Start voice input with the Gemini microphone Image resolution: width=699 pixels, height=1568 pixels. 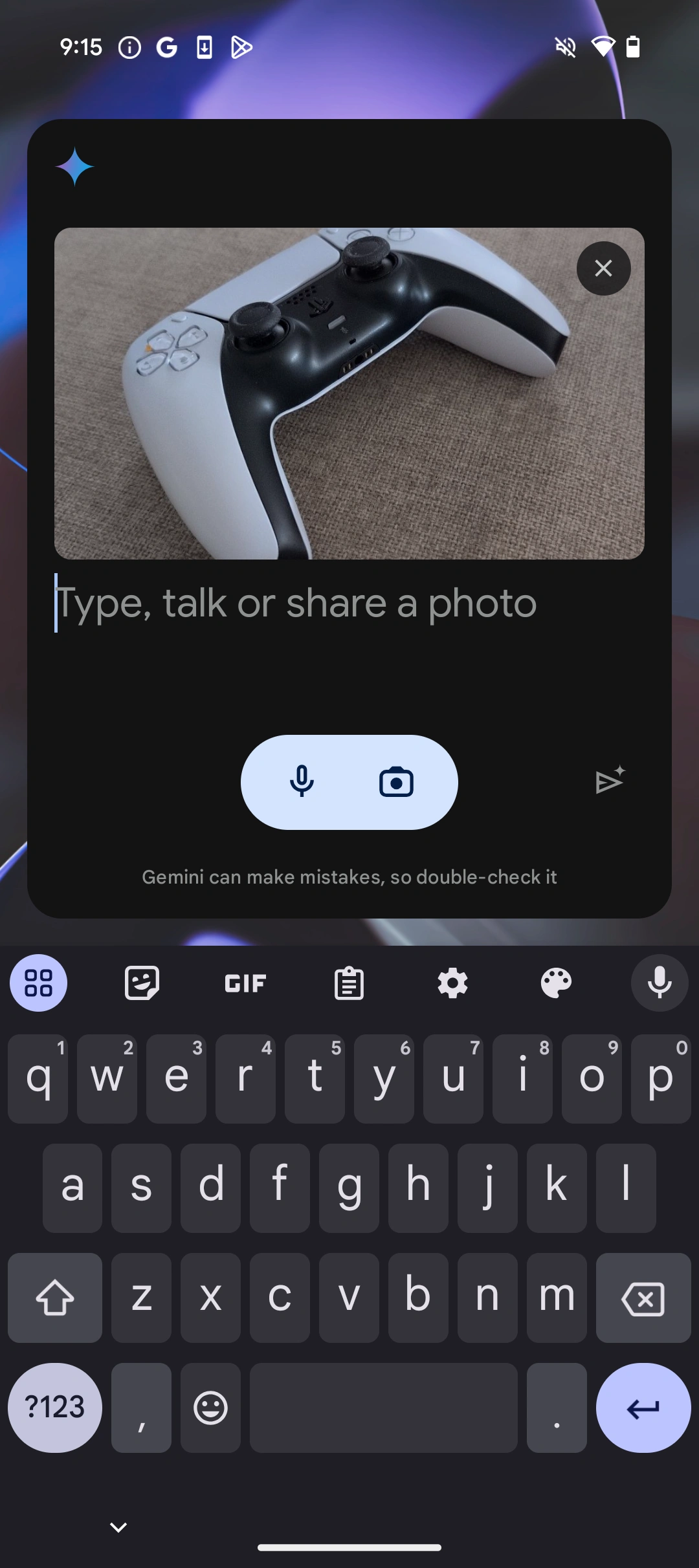coord(302,782)
